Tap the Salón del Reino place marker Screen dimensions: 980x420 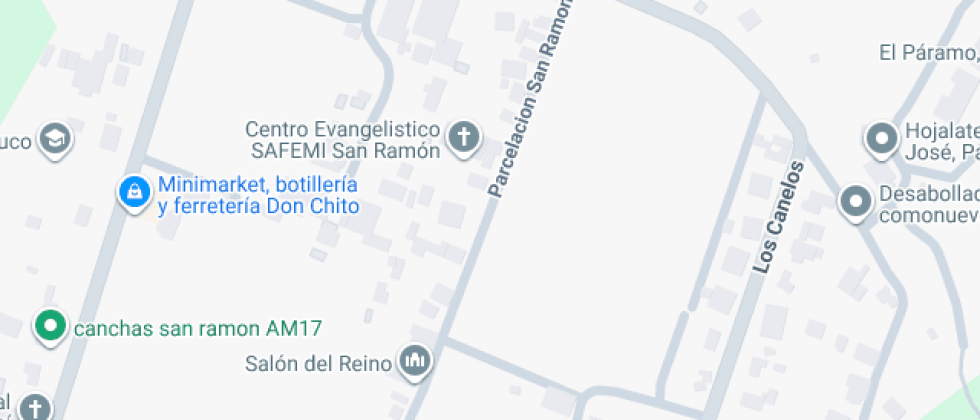(414, 360)
